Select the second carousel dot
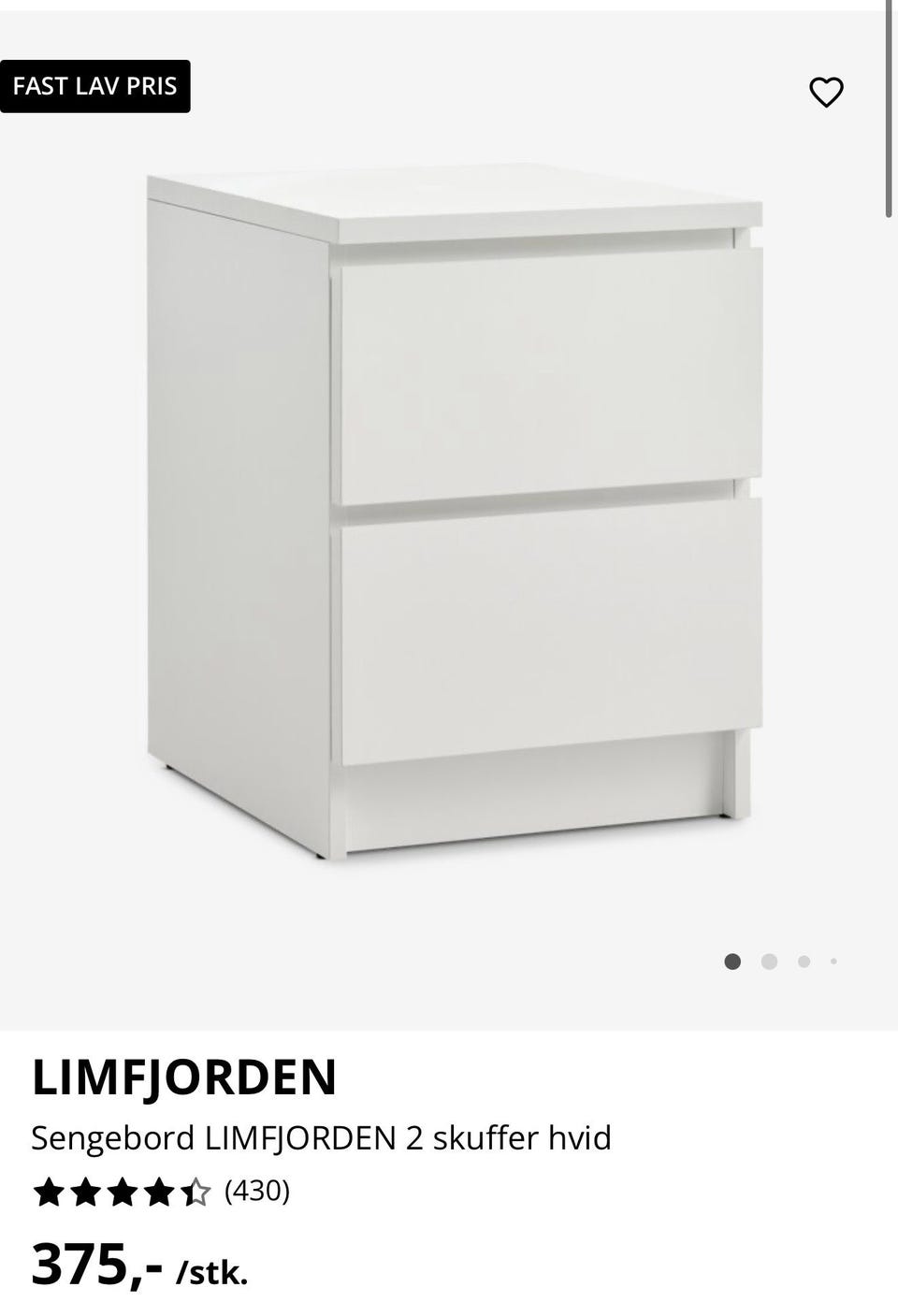Image resolution: width=898 pixels, height=1316 pixels. click(x=769, y=961)
